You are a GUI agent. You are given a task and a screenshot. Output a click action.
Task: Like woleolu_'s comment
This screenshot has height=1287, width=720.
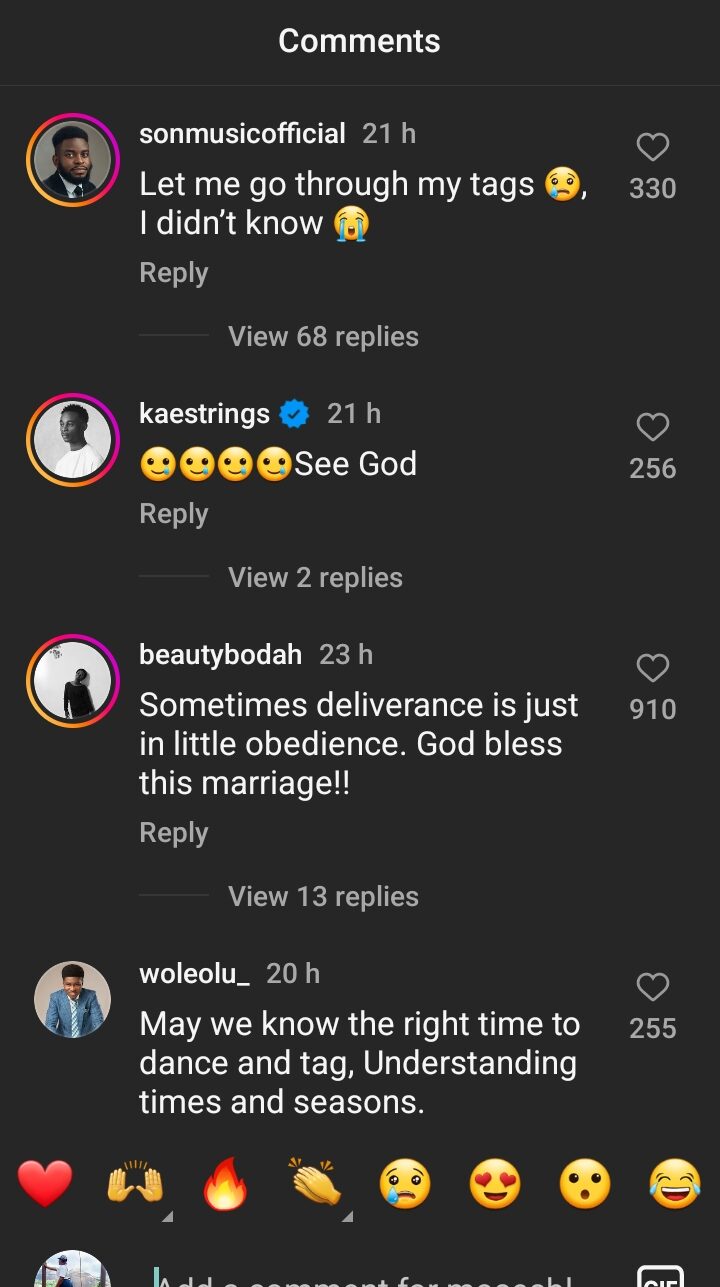pyautogui.click(x=652, y=988)
